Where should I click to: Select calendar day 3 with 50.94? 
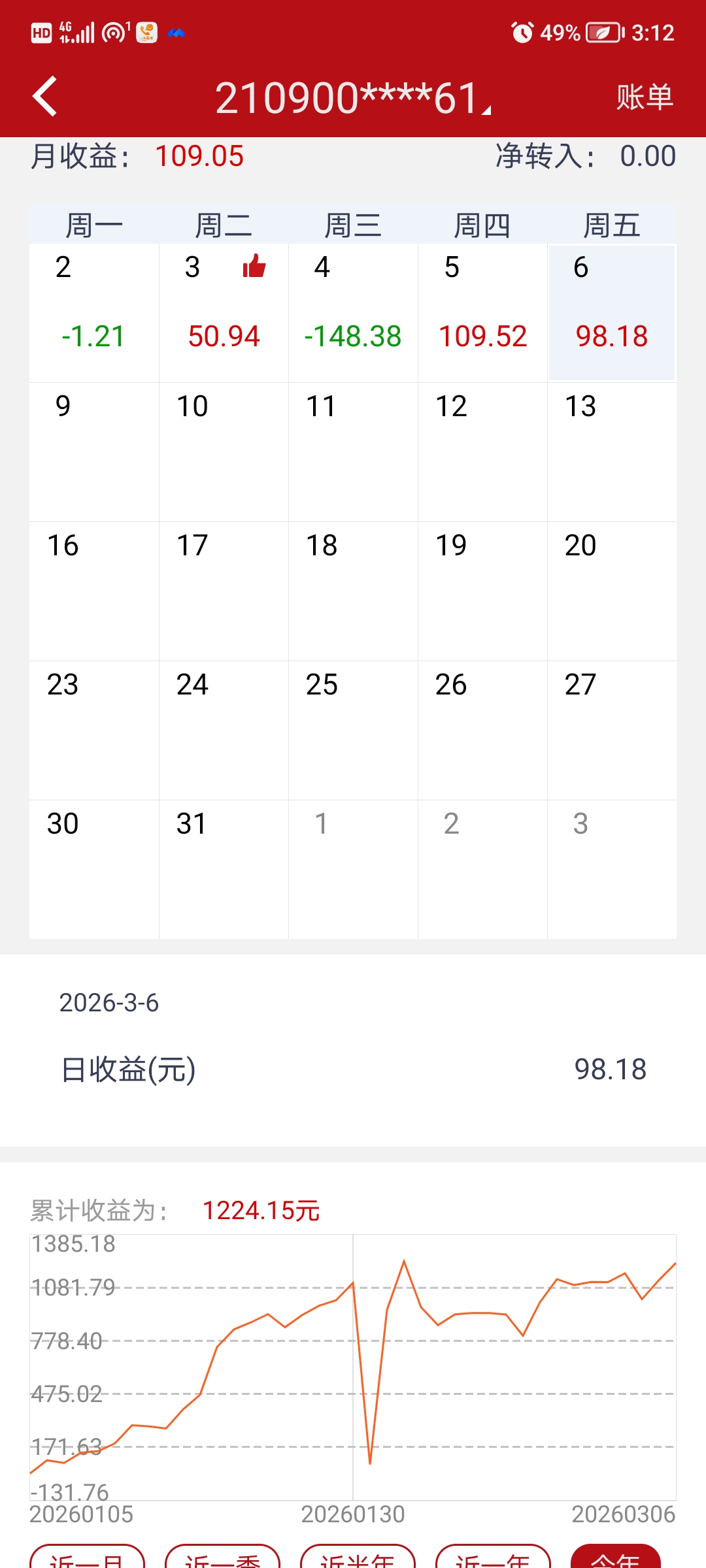pos(224,312)
